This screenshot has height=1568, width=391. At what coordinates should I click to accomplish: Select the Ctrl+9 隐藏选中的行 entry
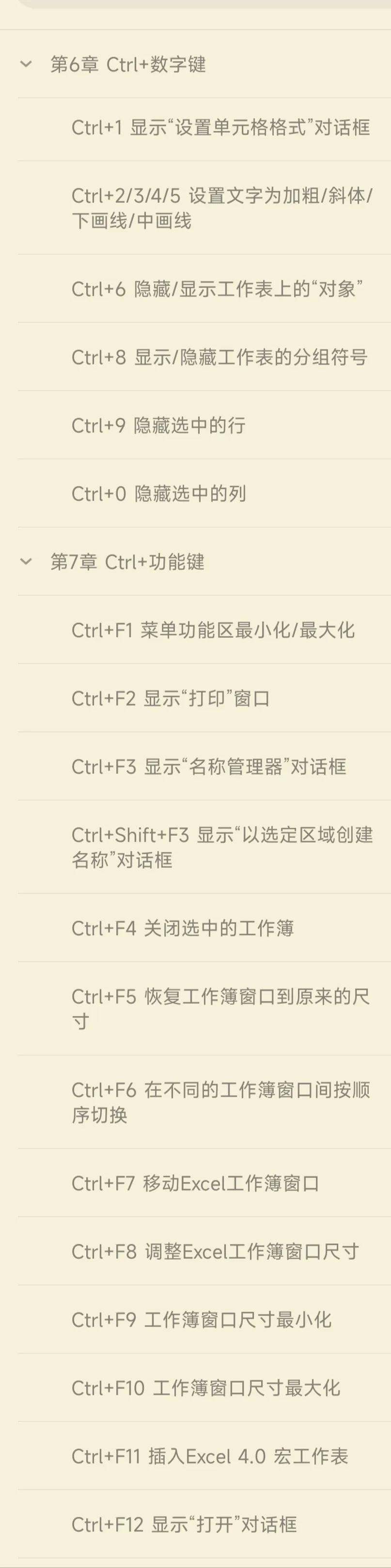(x=158, y=425)
